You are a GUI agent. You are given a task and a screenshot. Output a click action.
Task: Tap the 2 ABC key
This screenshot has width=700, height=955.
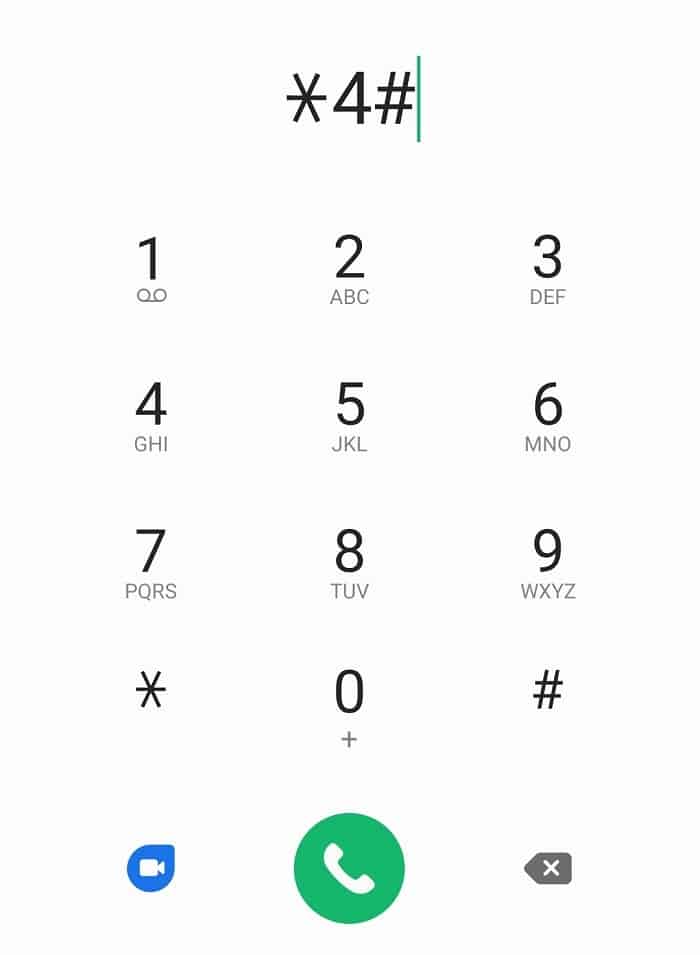pyautogui.click(x=349, y=268)
